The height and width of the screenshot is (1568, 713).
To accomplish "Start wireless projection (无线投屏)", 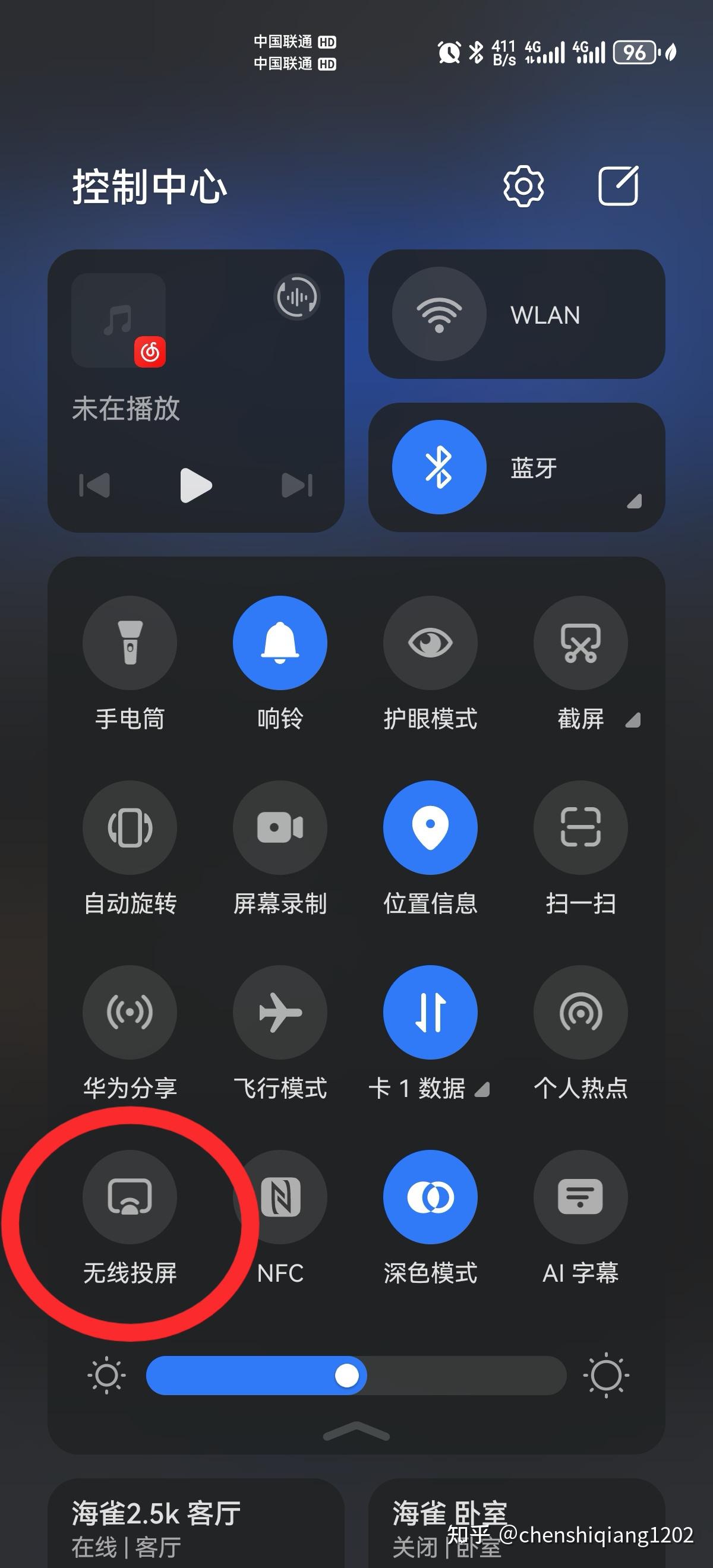I will coord(130,1197).
